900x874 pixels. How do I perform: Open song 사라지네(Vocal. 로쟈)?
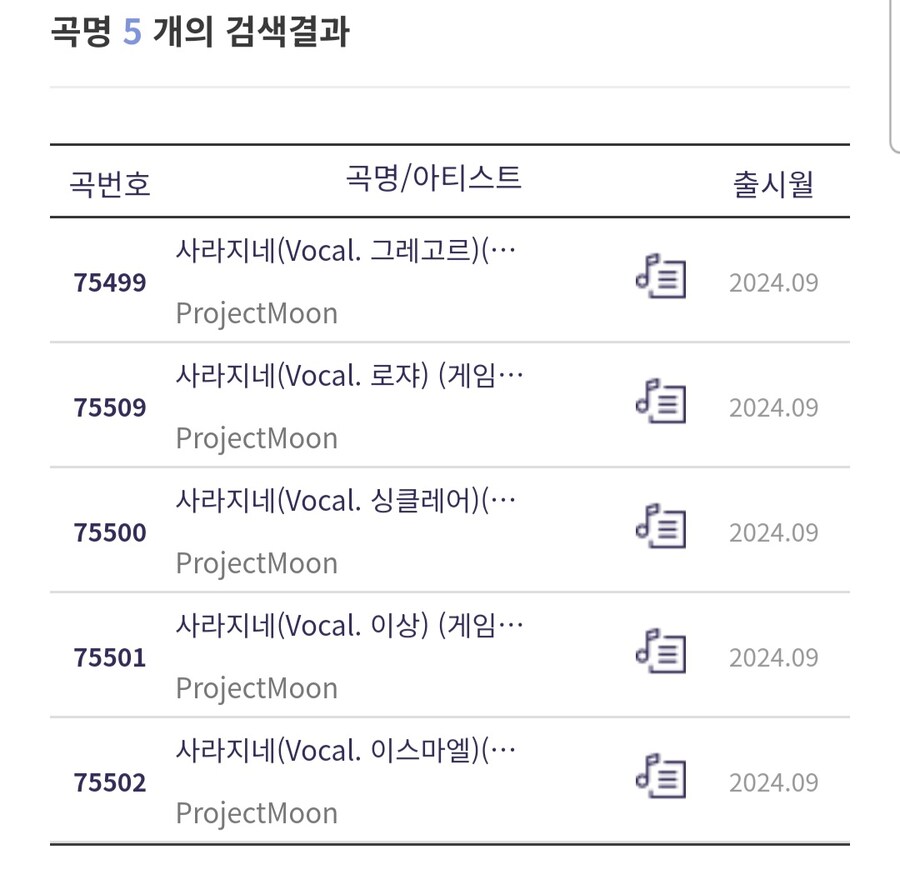pos(349,375)
